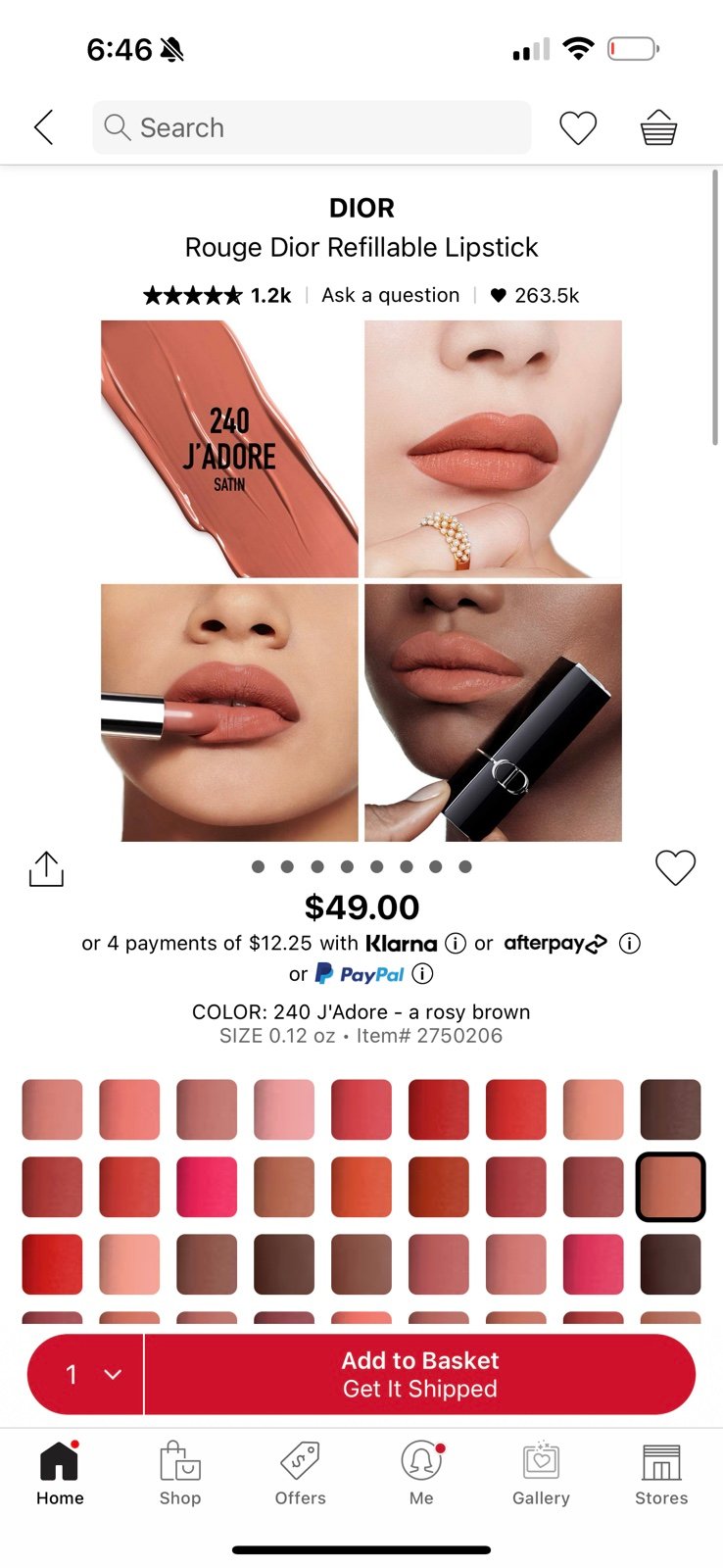The image size is (723, 1568).
Task: View PayPal payment info
Action: (x=422, y=973)
